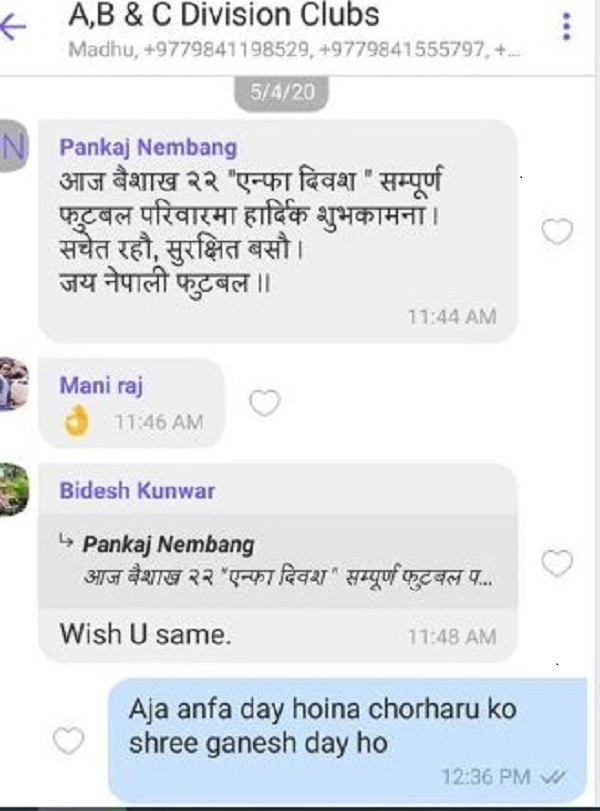600x811 pixels.
Task: View Bidesh Kunwar's profile picture
Action: point(12,490)
